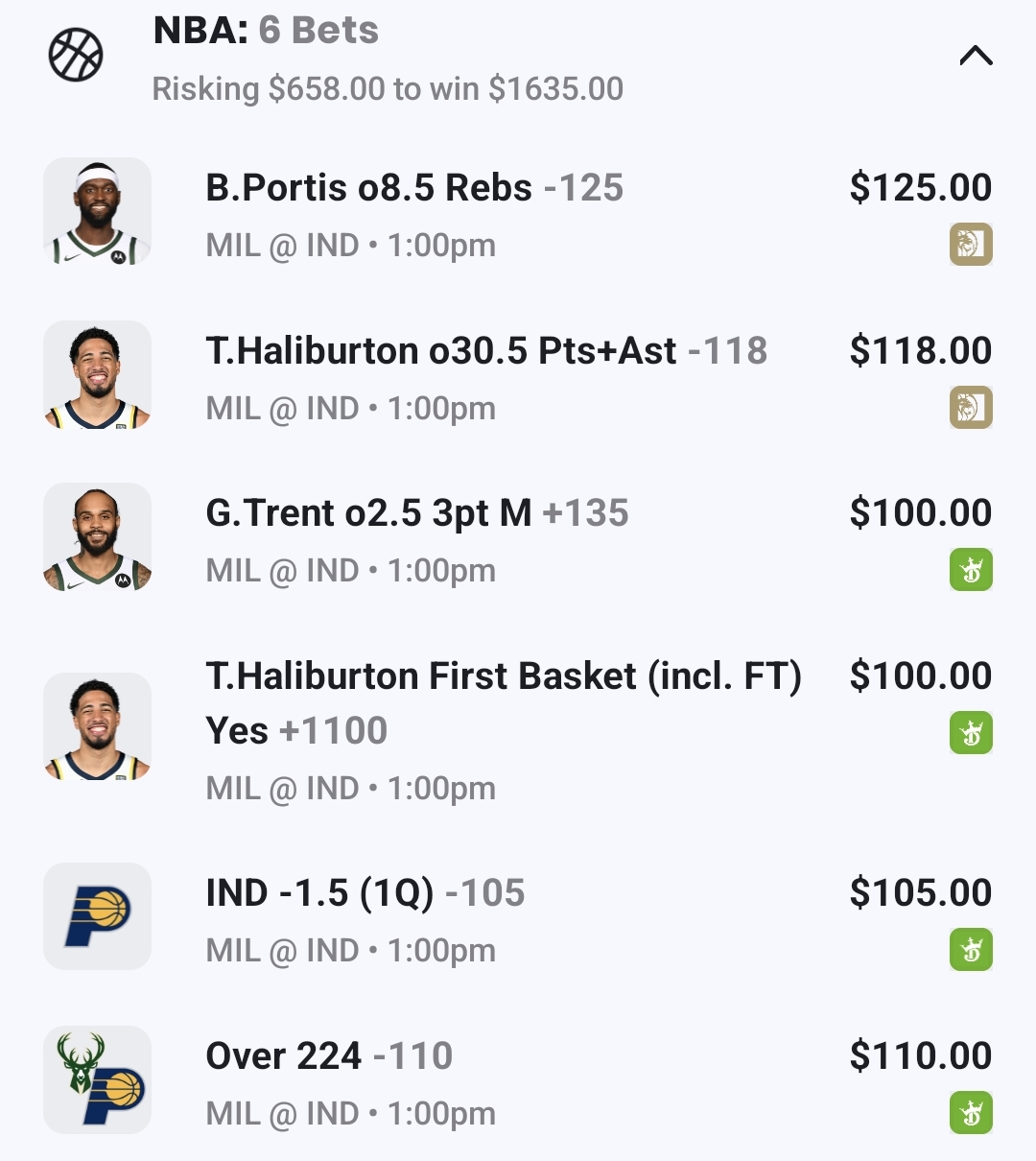
Task: Open the T.Haliburton o30.5 Pts+Ast bet
Action: (x=485, y=351)
